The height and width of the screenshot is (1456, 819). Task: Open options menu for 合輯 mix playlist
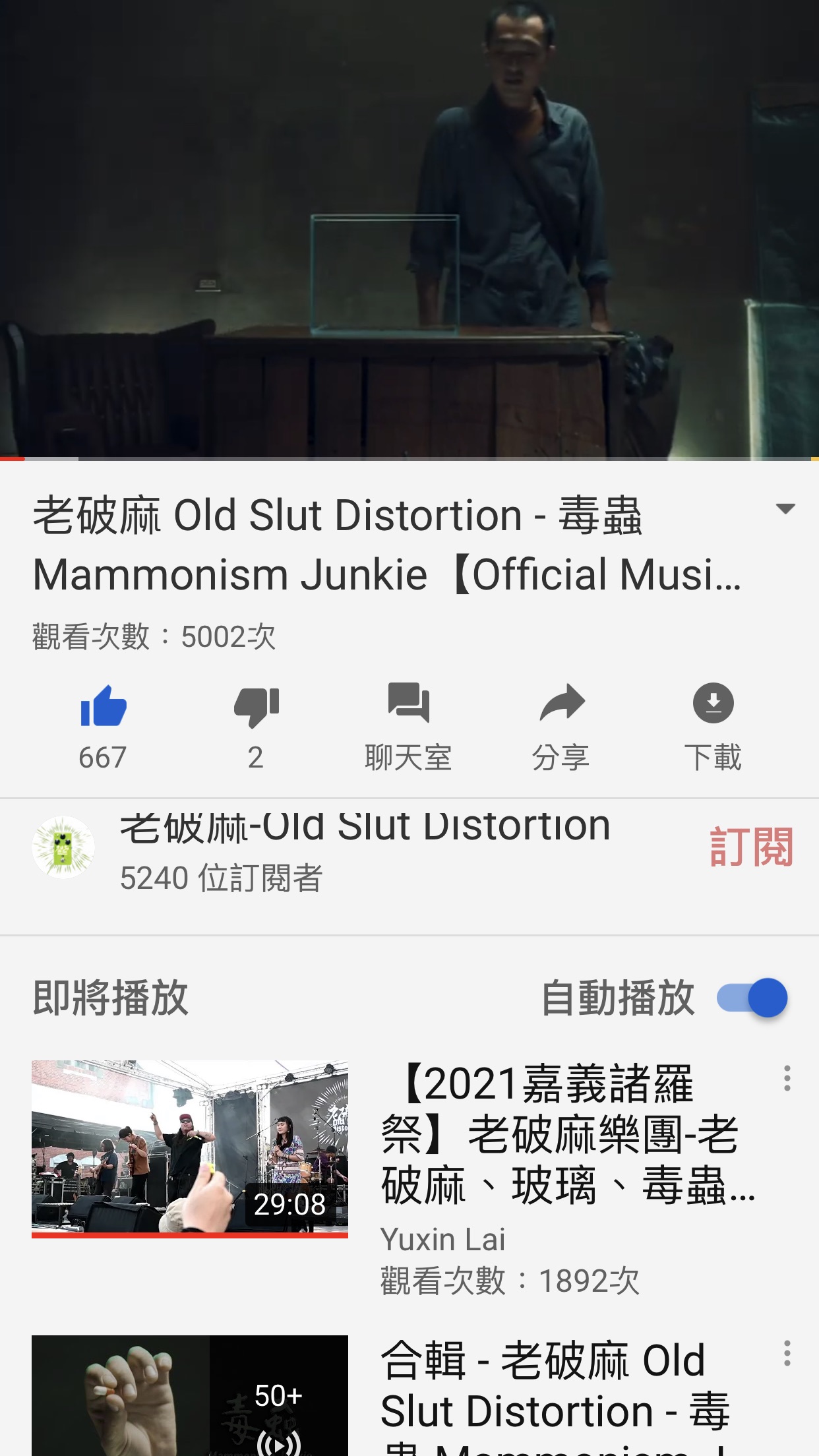(x=787, y=1353)
